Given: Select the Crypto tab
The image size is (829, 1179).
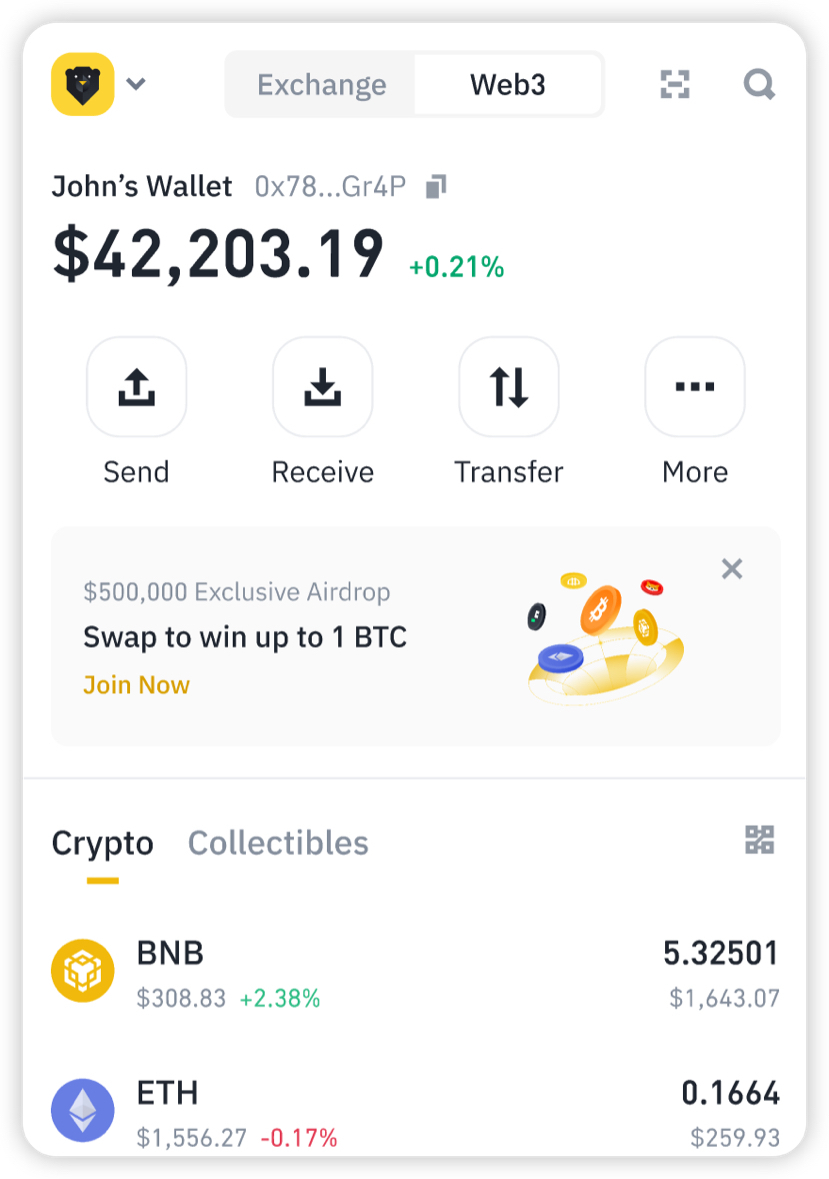Looking at the screenshot, I should tap(102, 843).
